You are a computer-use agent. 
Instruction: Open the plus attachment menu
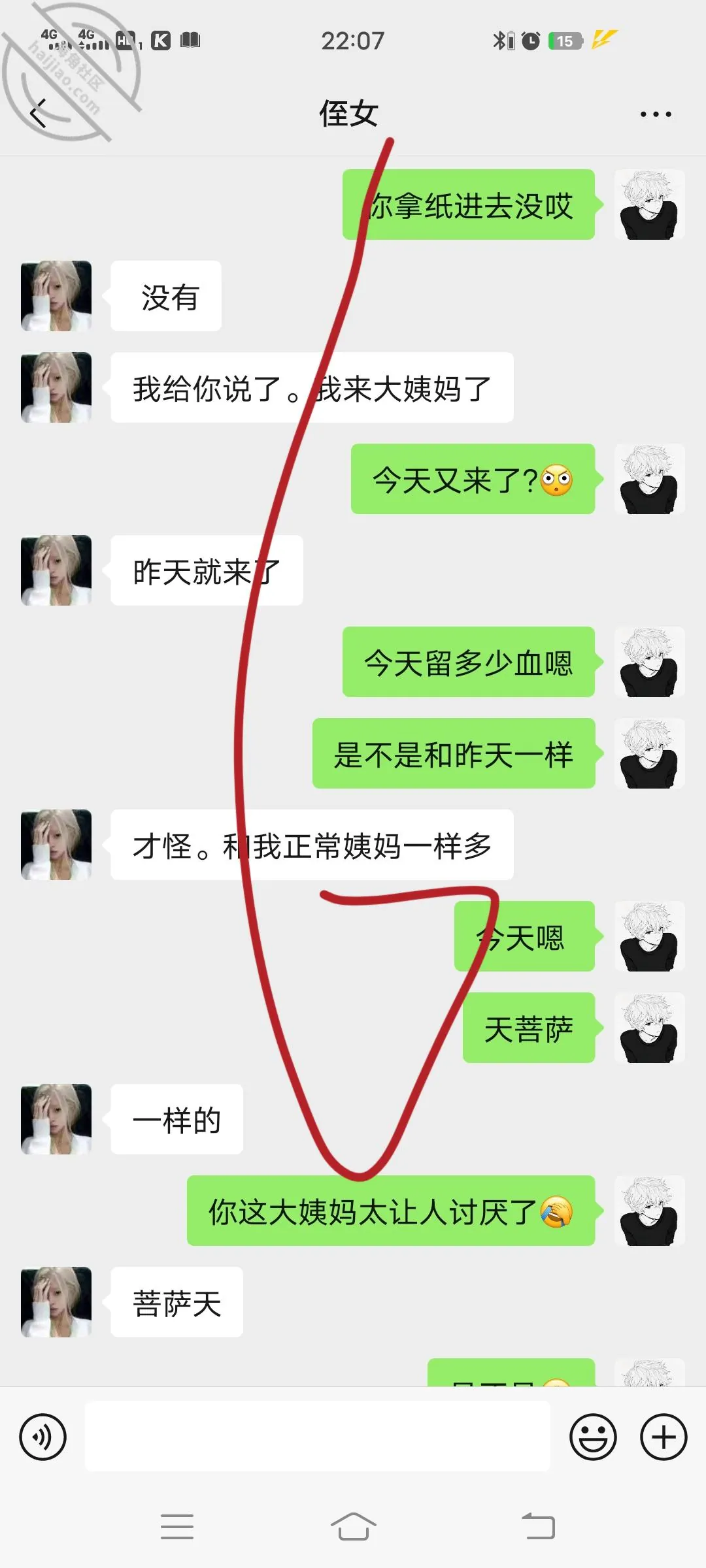(x=664, y=1437)
